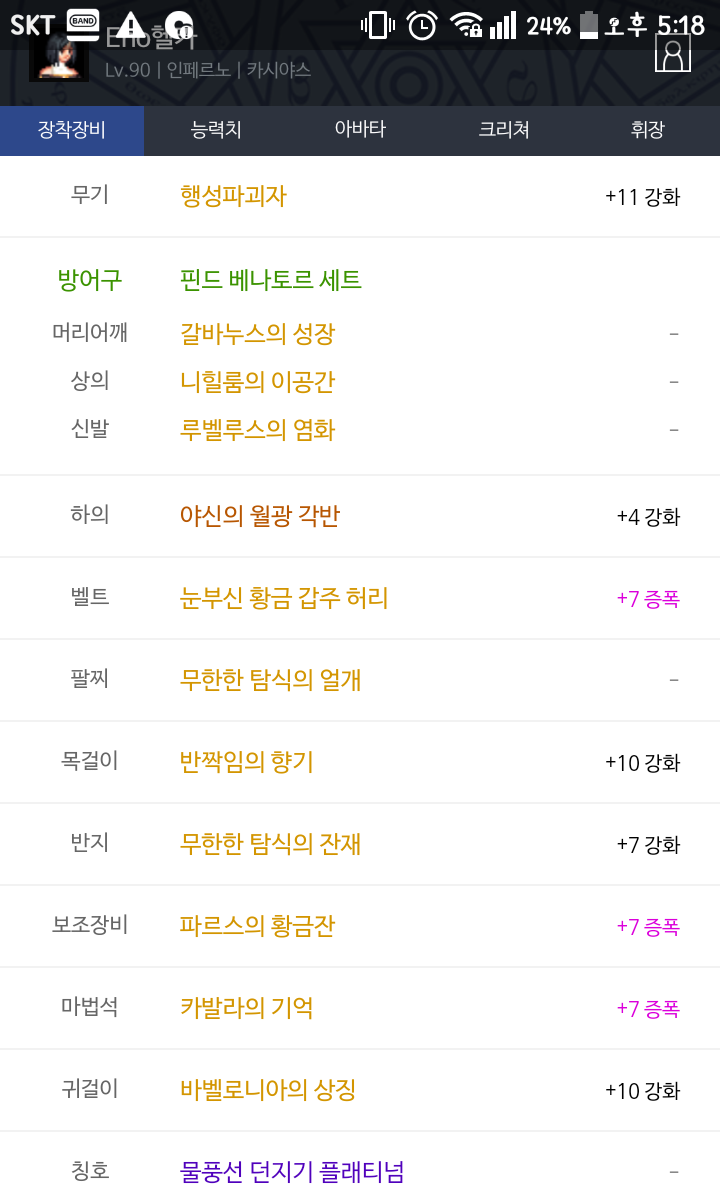Open the 행성파괴자 weapon item
Viewport: 720px width, 1188px height.
(233, 196)
